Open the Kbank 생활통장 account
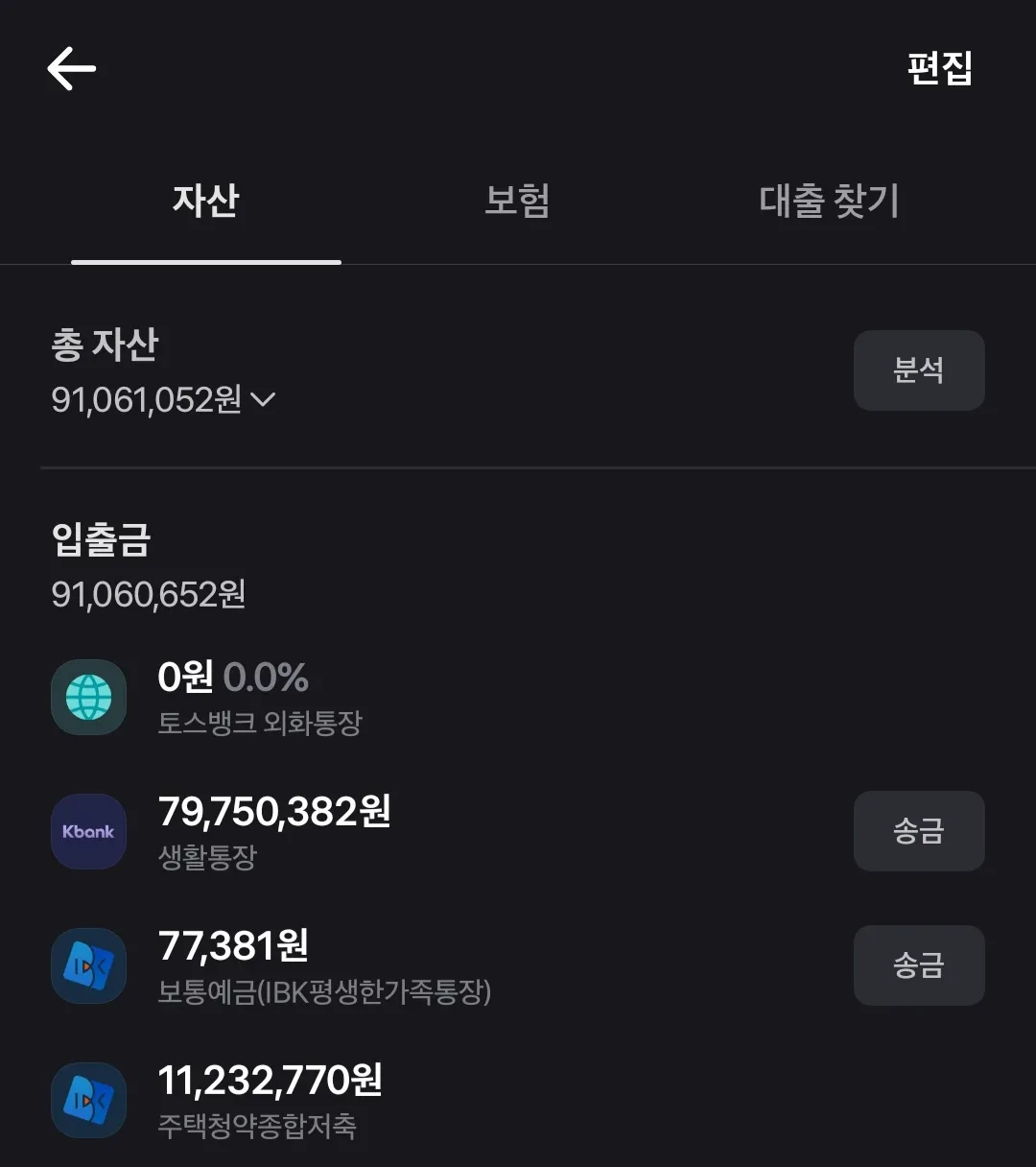Image resolution: width=1036 pixels, height=1167 pixels. coord(273,831)
